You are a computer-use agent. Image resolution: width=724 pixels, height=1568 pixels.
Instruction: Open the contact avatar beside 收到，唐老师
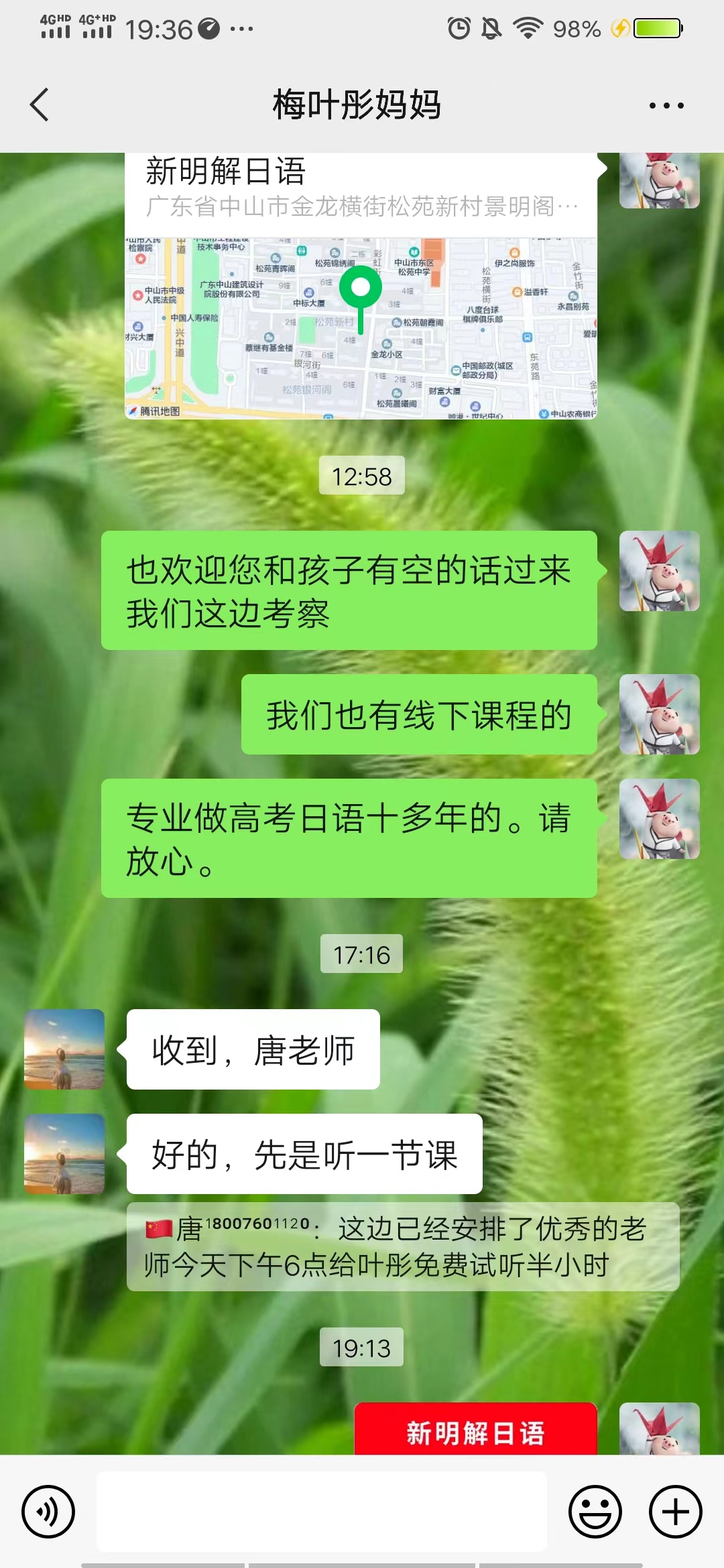(64, 1049)
